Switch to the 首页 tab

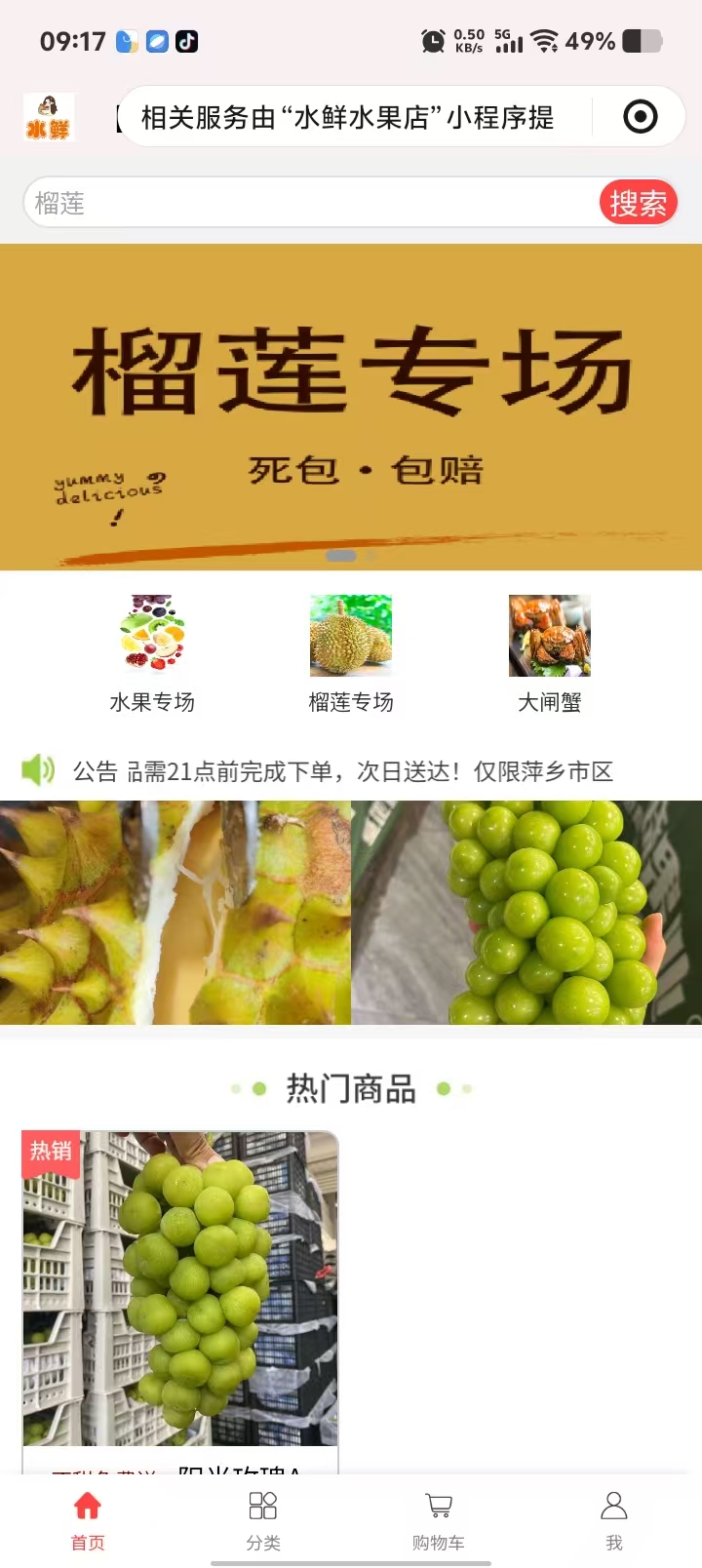88,1519
